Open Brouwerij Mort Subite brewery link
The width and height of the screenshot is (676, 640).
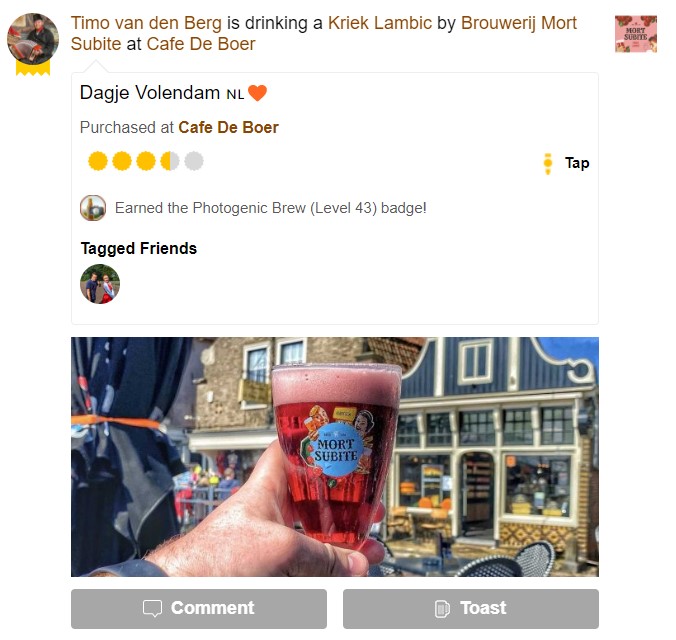click(x=518, y=23)
